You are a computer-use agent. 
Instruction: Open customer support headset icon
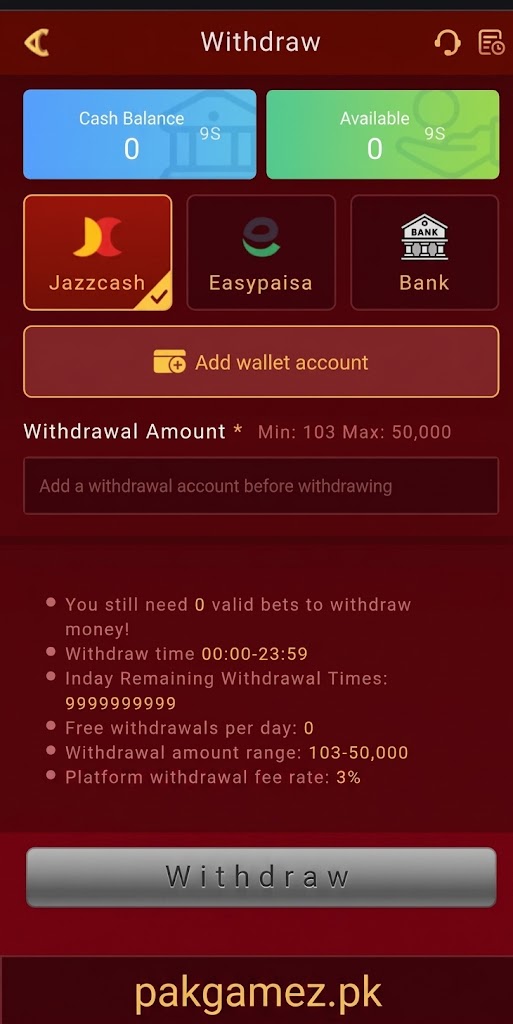tap(447, 43)
